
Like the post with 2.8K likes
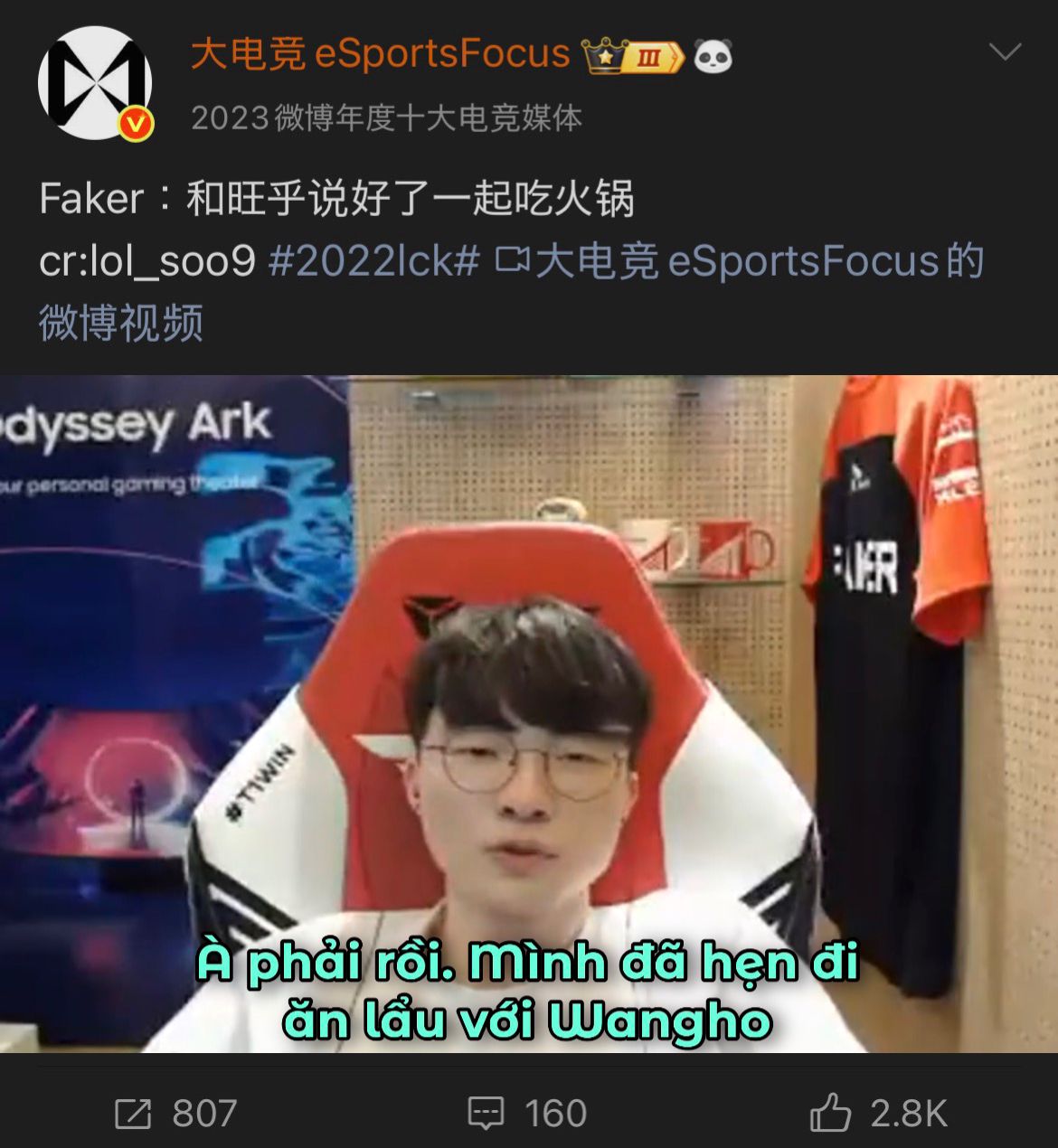point(879,1113)
